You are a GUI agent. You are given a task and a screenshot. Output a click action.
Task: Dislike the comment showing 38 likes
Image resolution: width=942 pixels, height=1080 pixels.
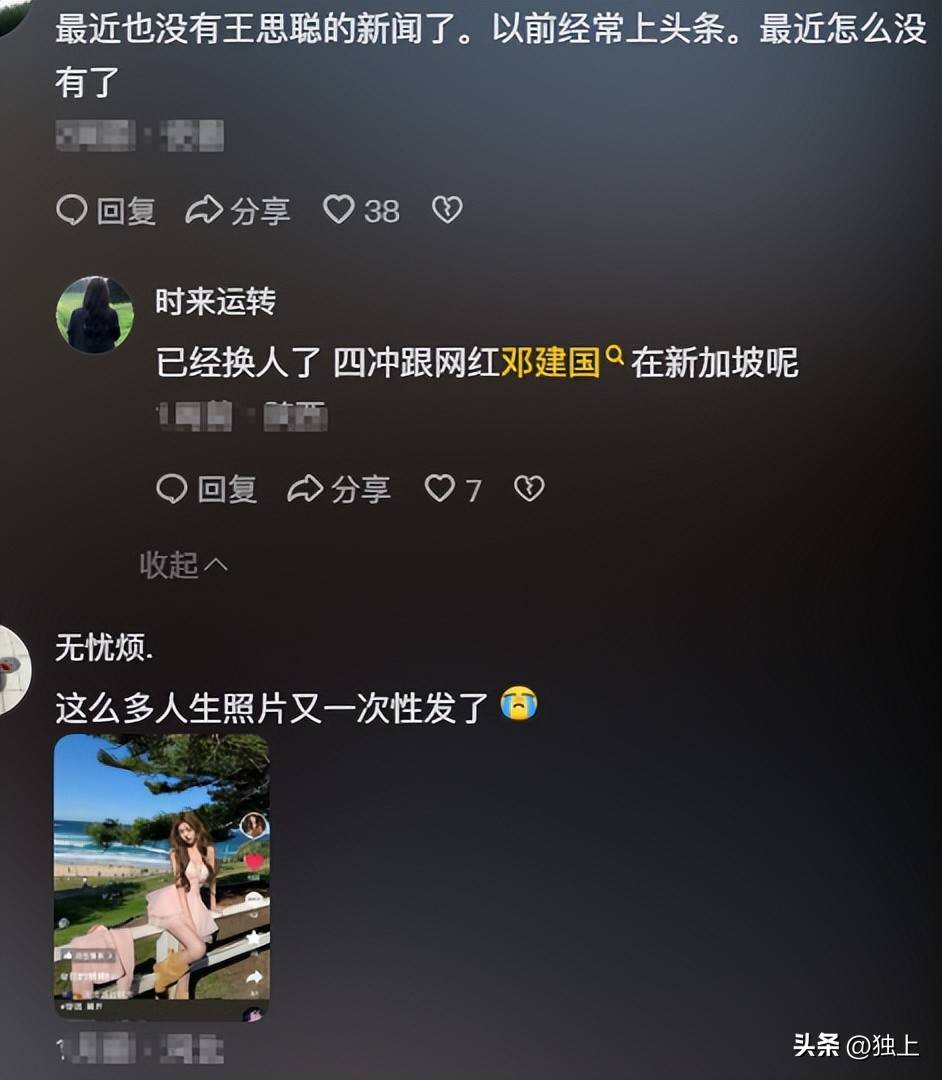click(446, 210)
